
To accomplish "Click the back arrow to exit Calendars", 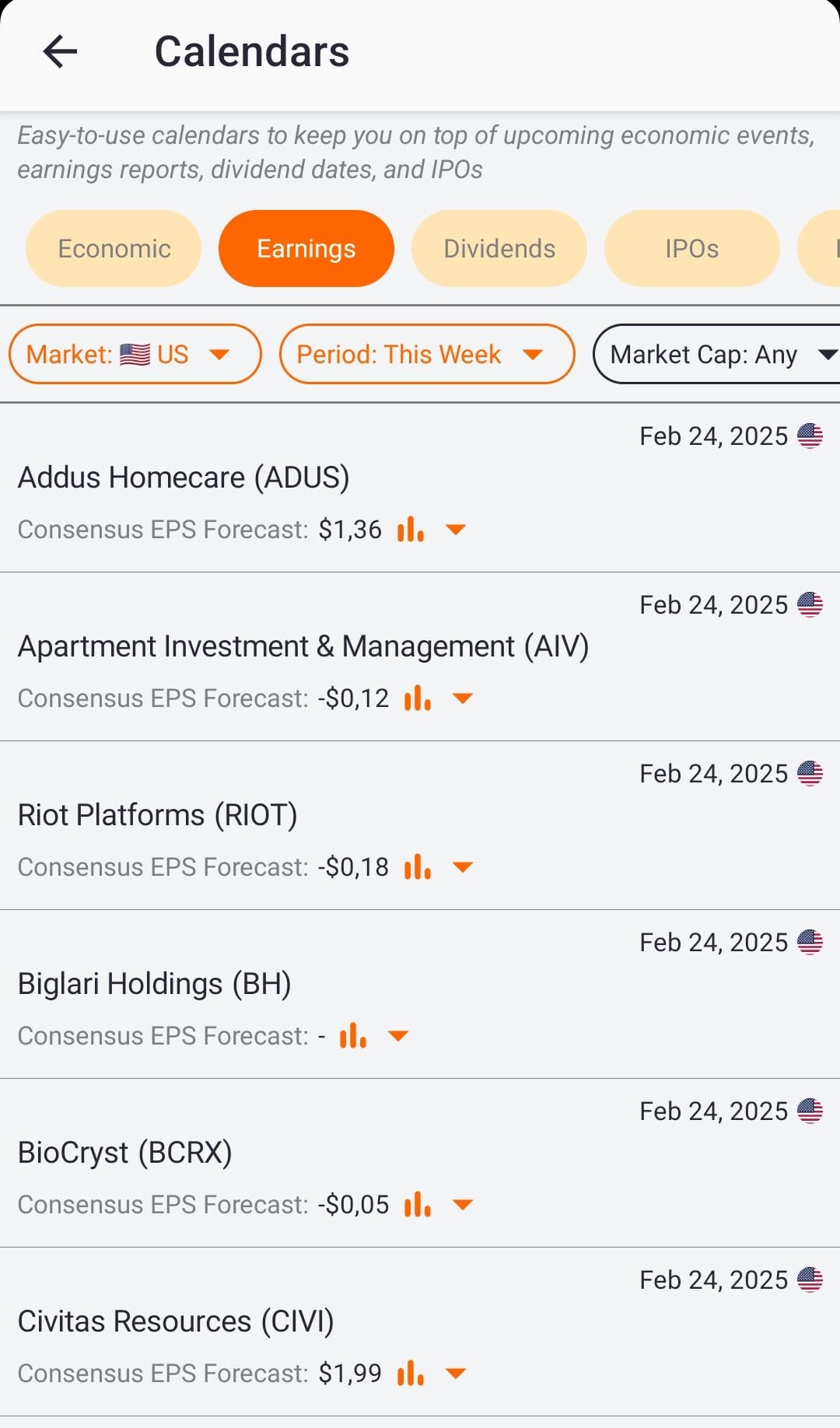I will point(58,51).
